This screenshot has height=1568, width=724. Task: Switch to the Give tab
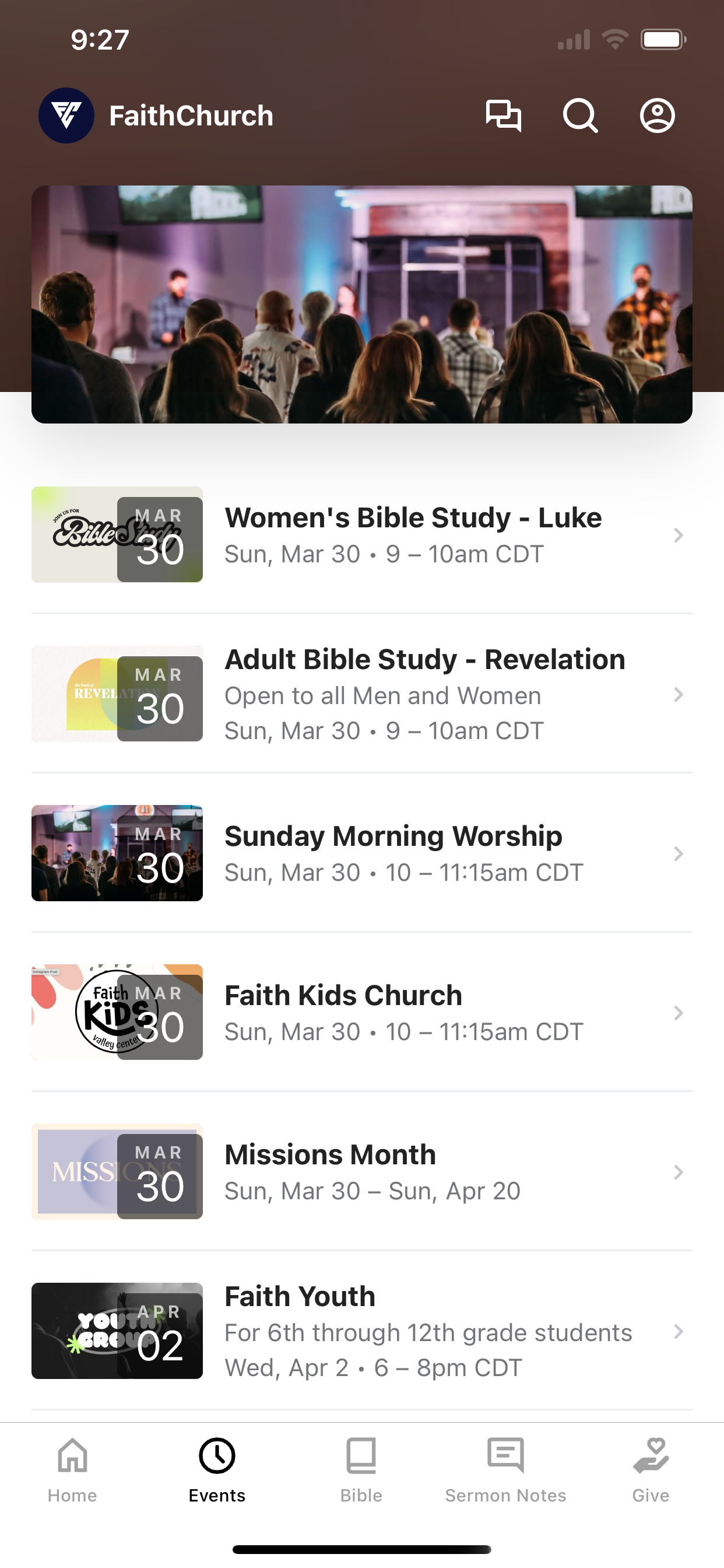click(x=651, y=1470)
